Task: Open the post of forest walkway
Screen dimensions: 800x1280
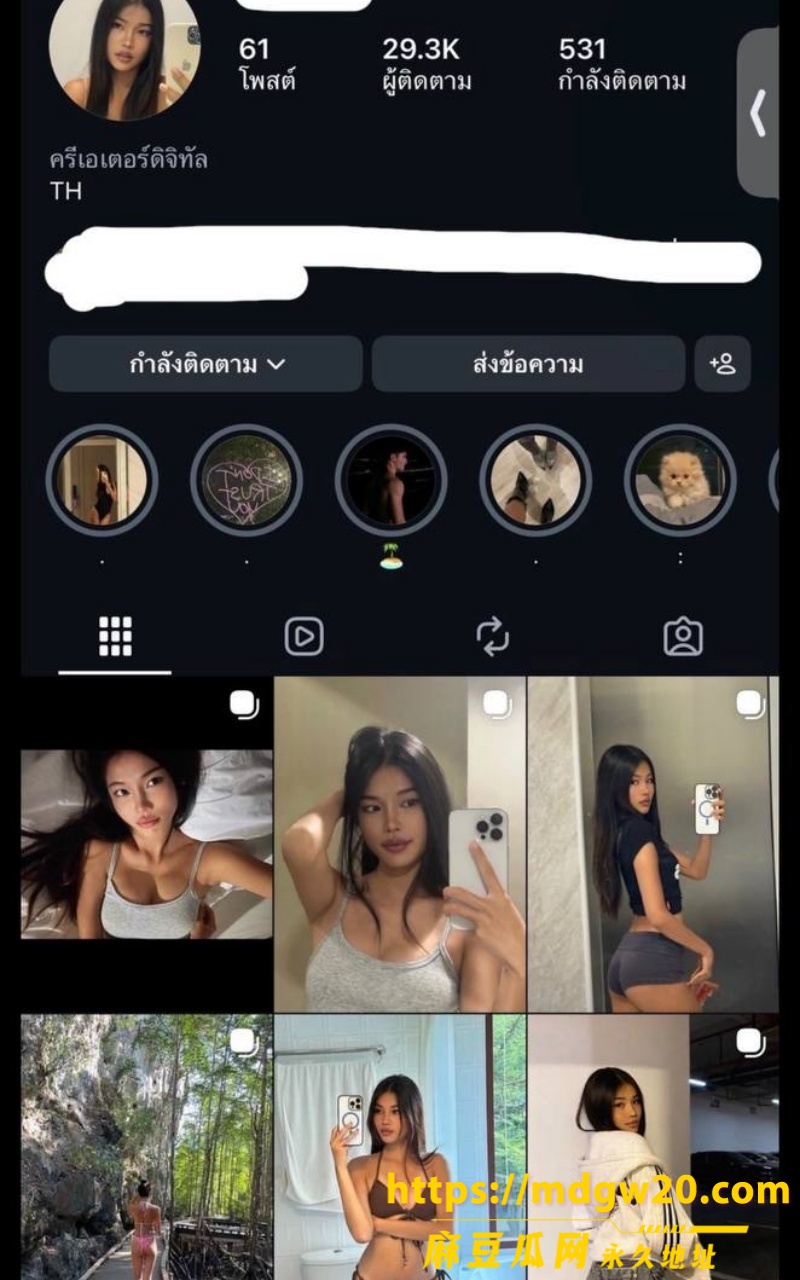Action: (146, 1147)
